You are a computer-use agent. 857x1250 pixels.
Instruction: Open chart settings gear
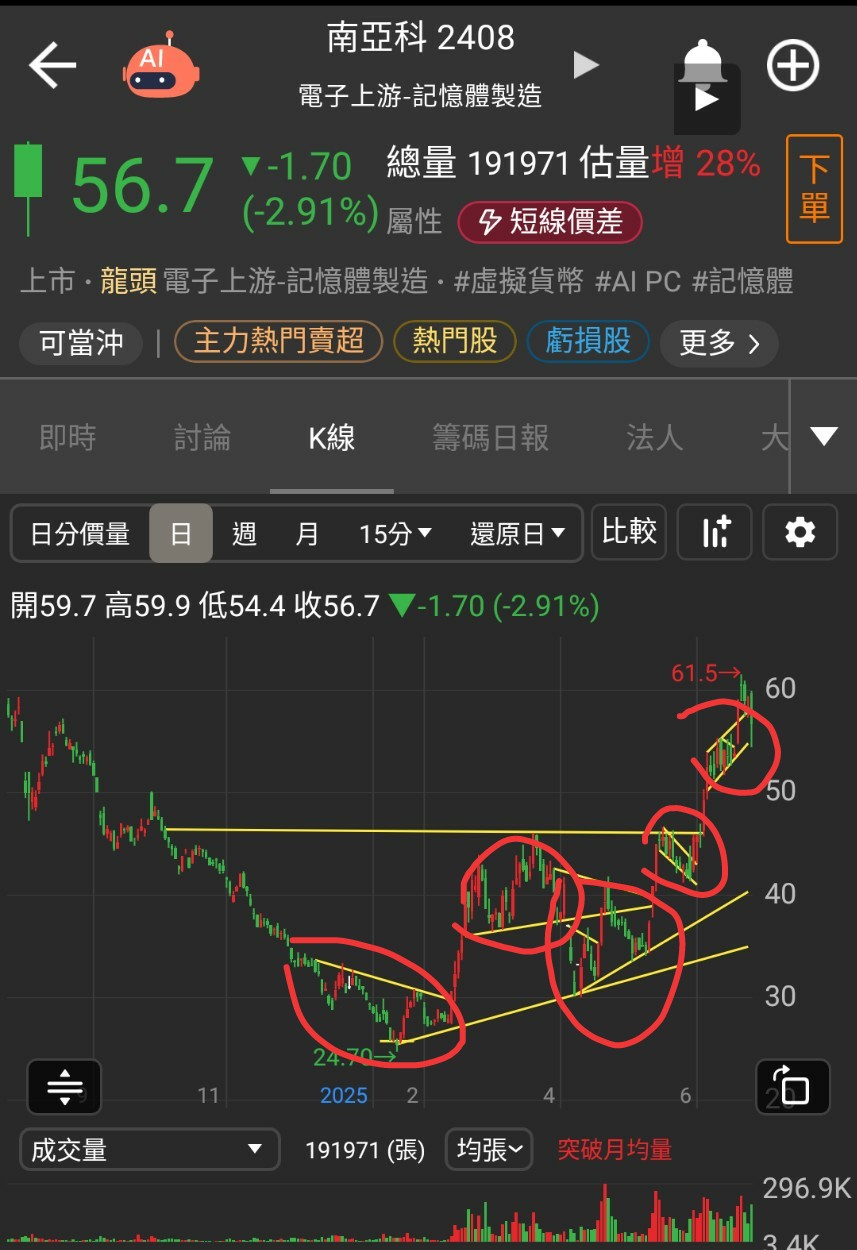click(x=800, y=532)
